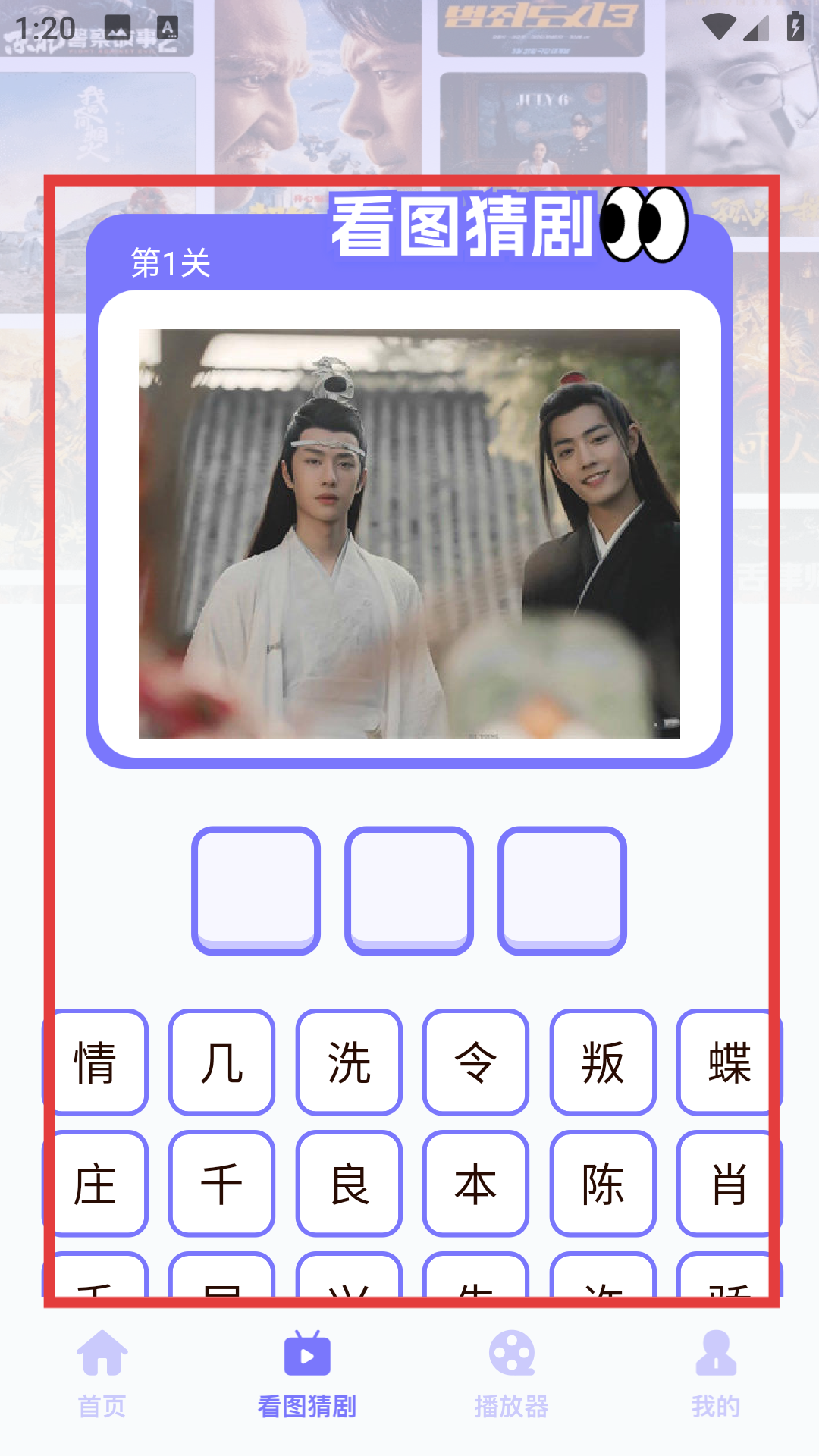Switch to the 看图猜剧 tab

point(307,1374)
